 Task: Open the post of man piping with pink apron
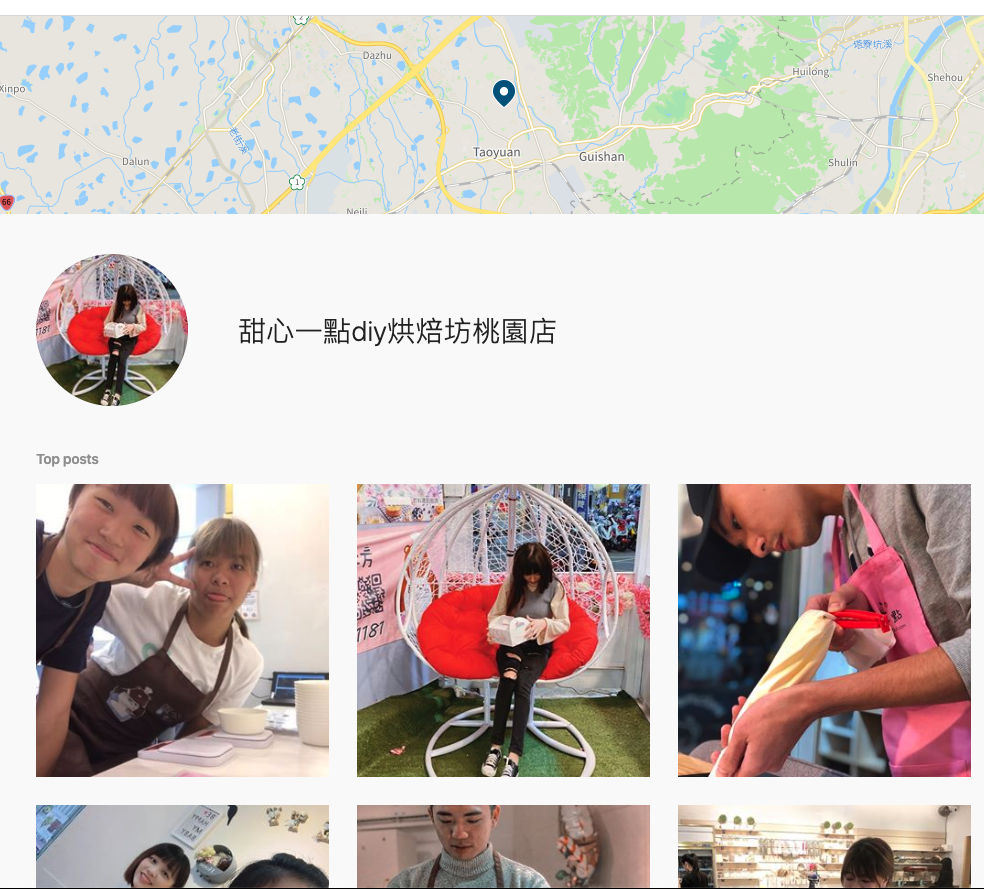[x=824, y=630]
